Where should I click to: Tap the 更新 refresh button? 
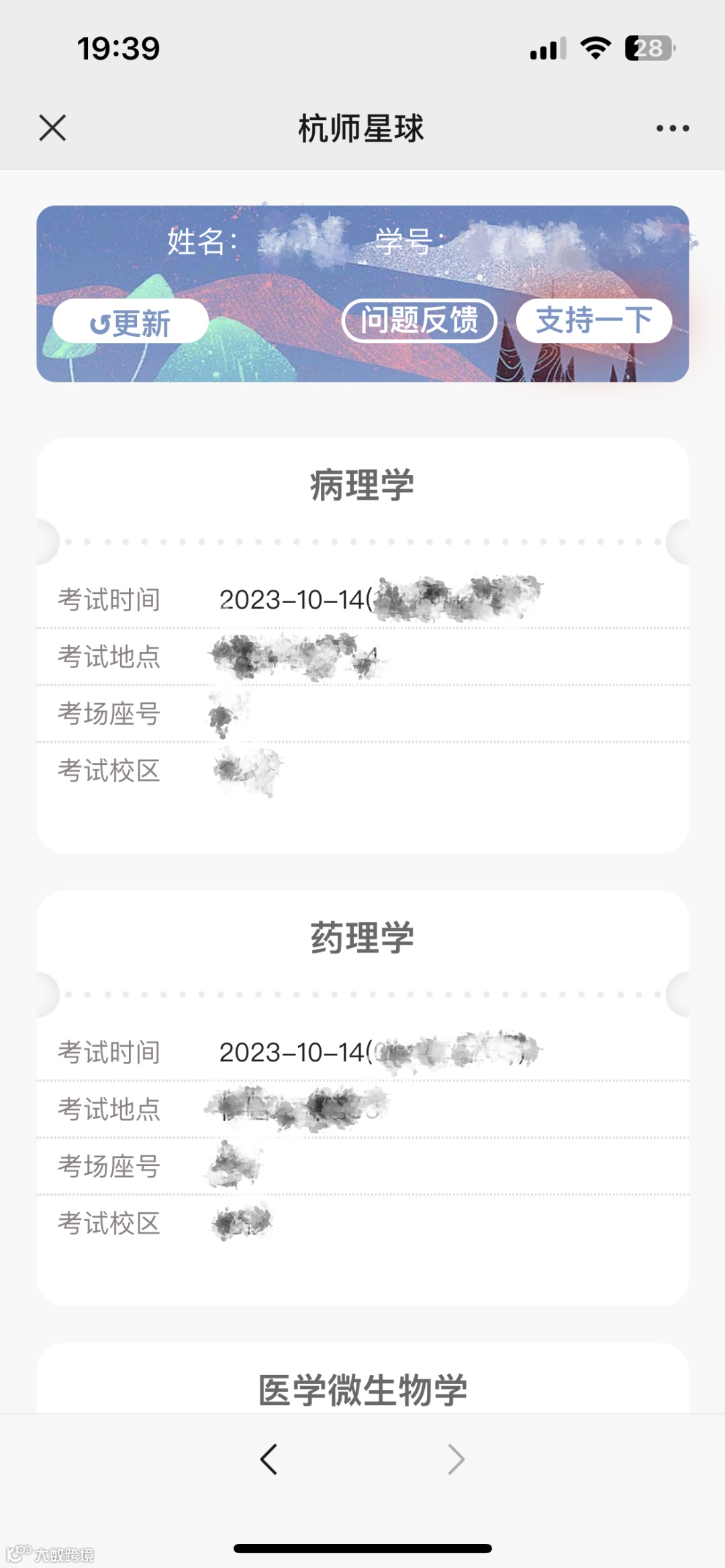point(130,322)
